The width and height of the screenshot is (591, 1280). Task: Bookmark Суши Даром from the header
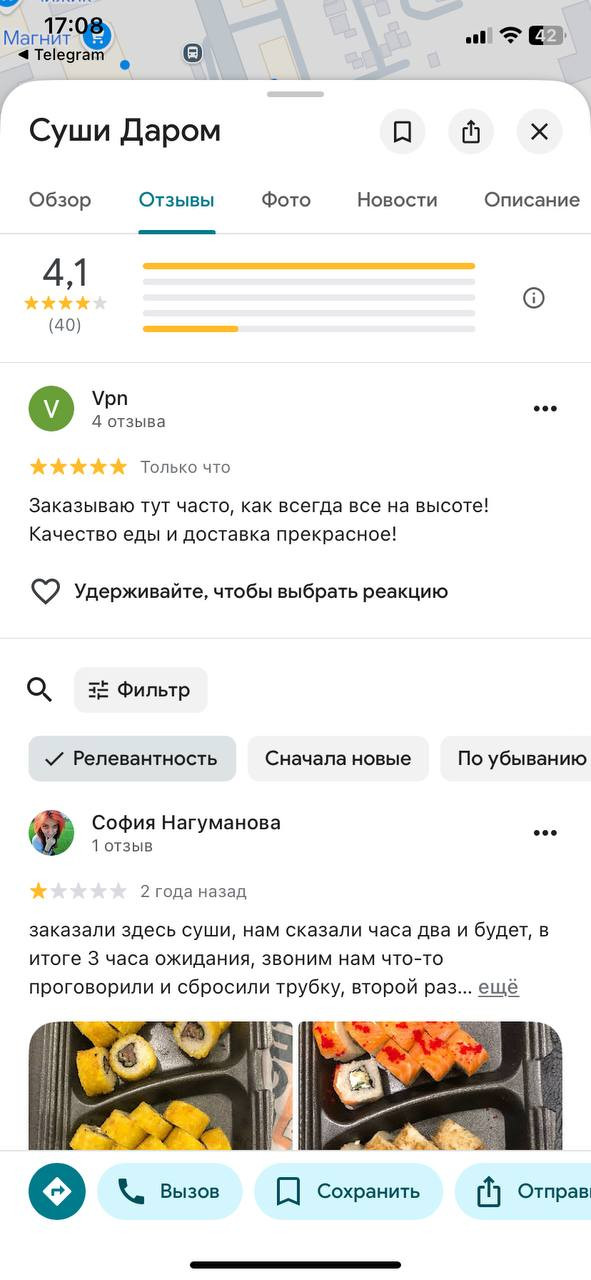point(402,132)
